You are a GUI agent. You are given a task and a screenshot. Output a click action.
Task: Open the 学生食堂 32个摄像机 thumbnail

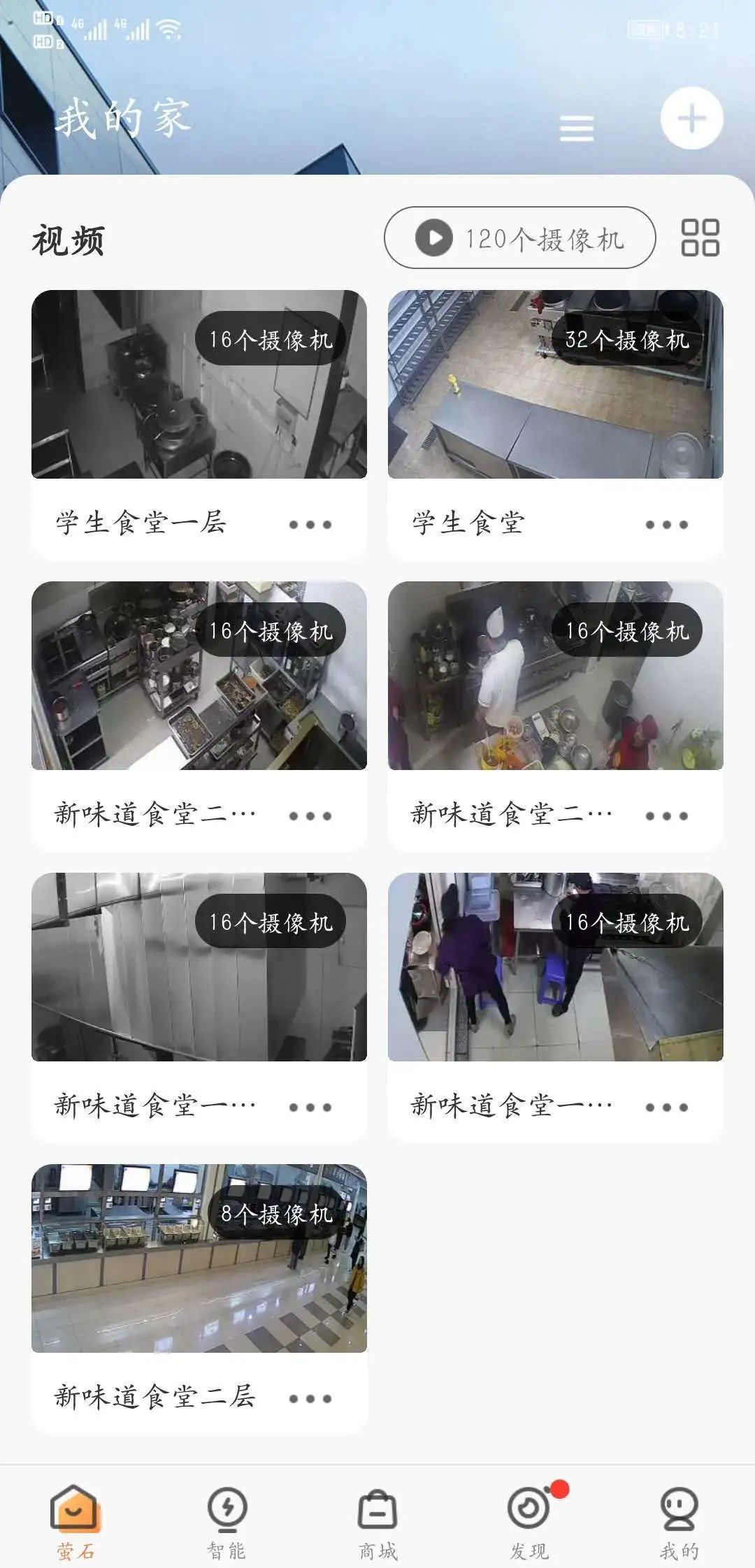coord(555,385)
